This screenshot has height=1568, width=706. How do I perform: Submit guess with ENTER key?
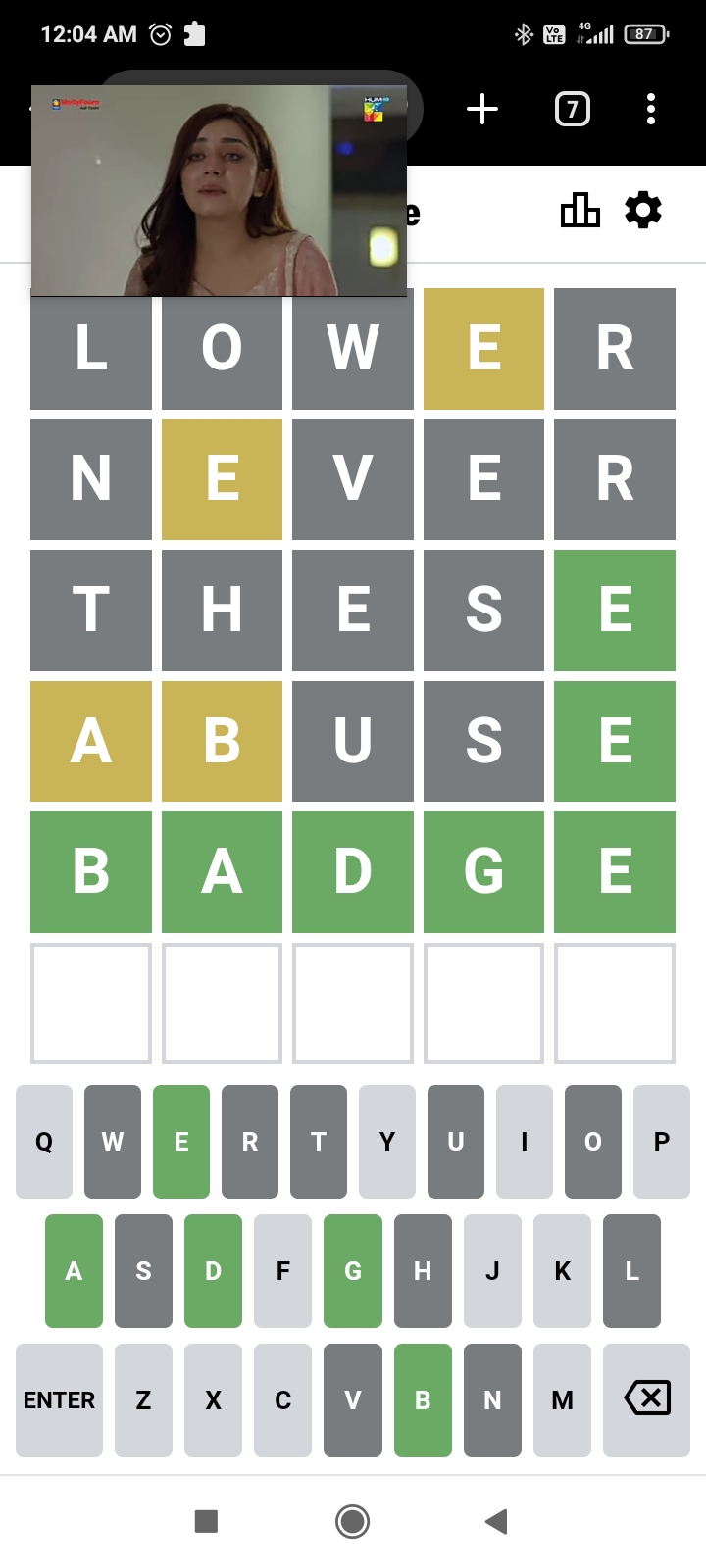pos(59,1400)
